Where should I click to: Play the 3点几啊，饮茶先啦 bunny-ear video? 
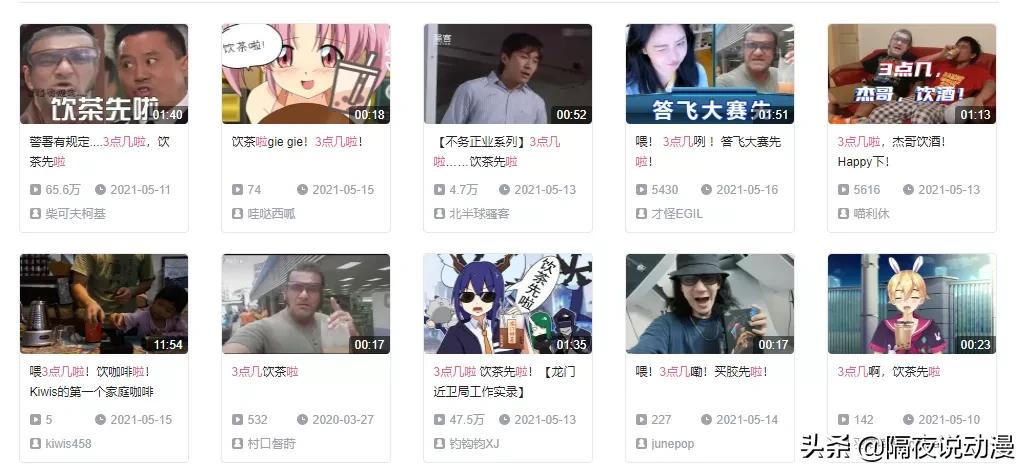click(912, 304)
